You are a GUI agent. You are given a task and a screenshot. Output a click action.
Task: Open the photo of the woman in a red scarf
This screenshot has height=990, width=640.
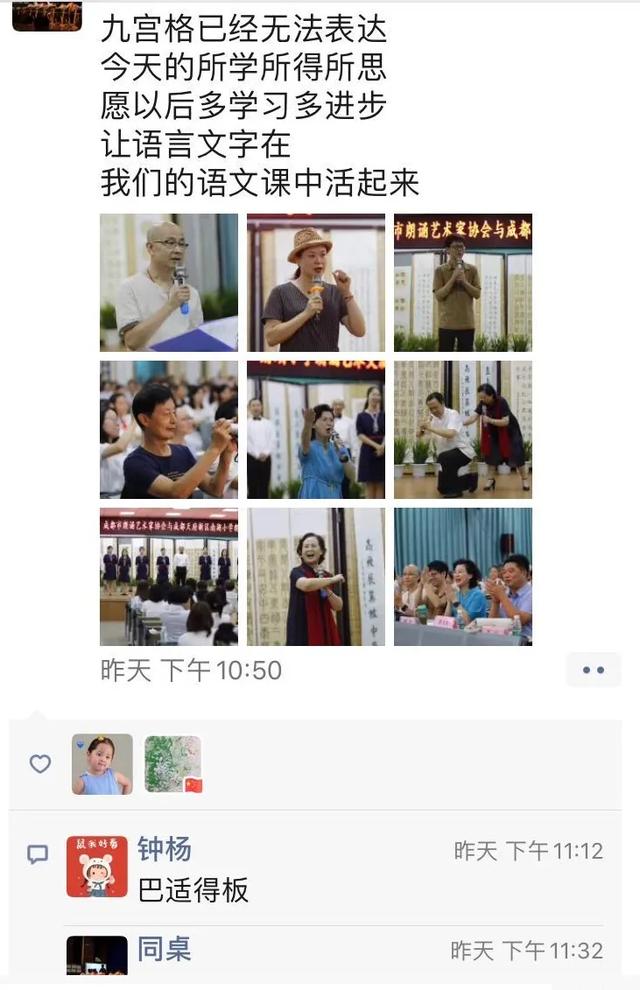coord(316,576)
